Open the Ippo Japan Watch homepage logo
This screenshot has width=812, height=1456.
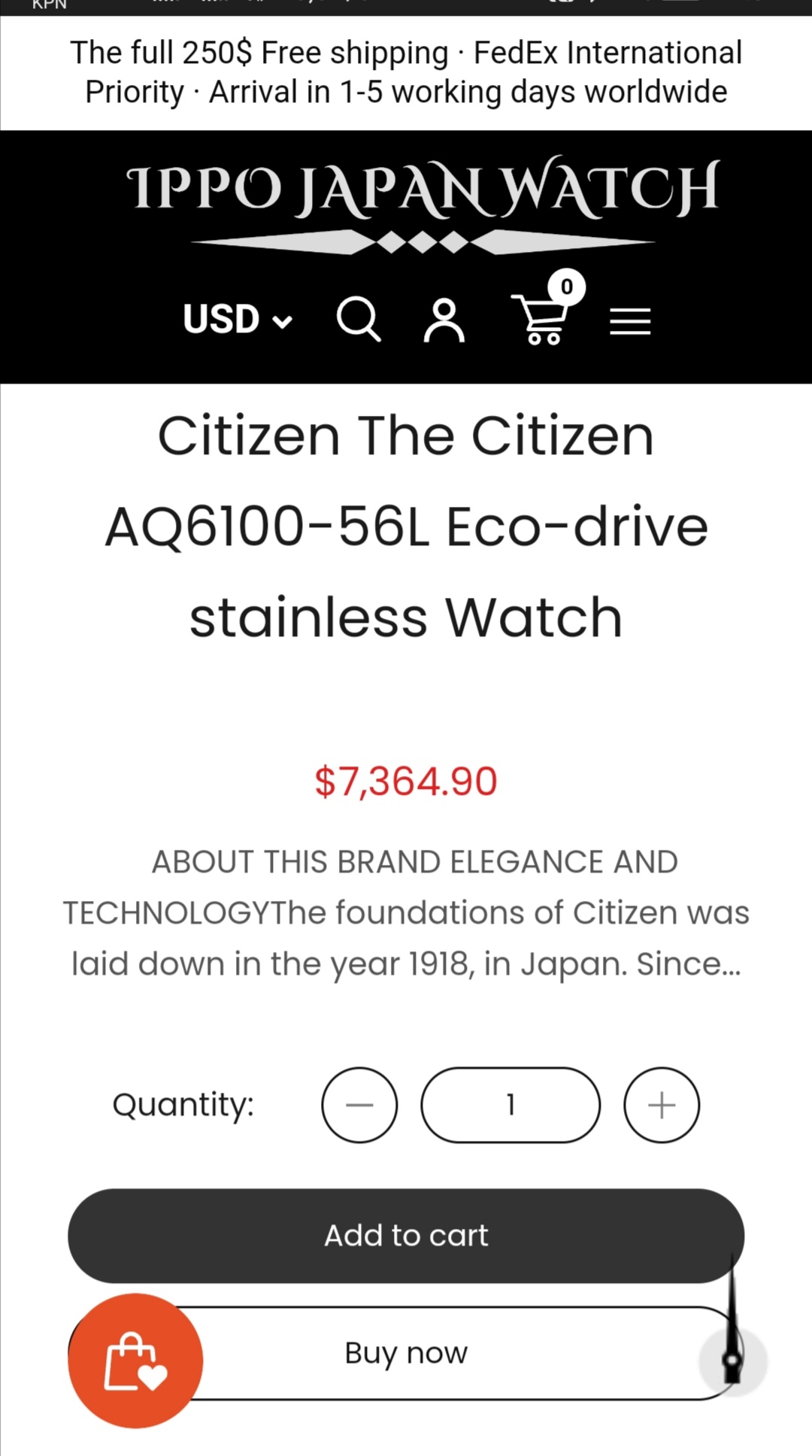[x=423, y=203]
